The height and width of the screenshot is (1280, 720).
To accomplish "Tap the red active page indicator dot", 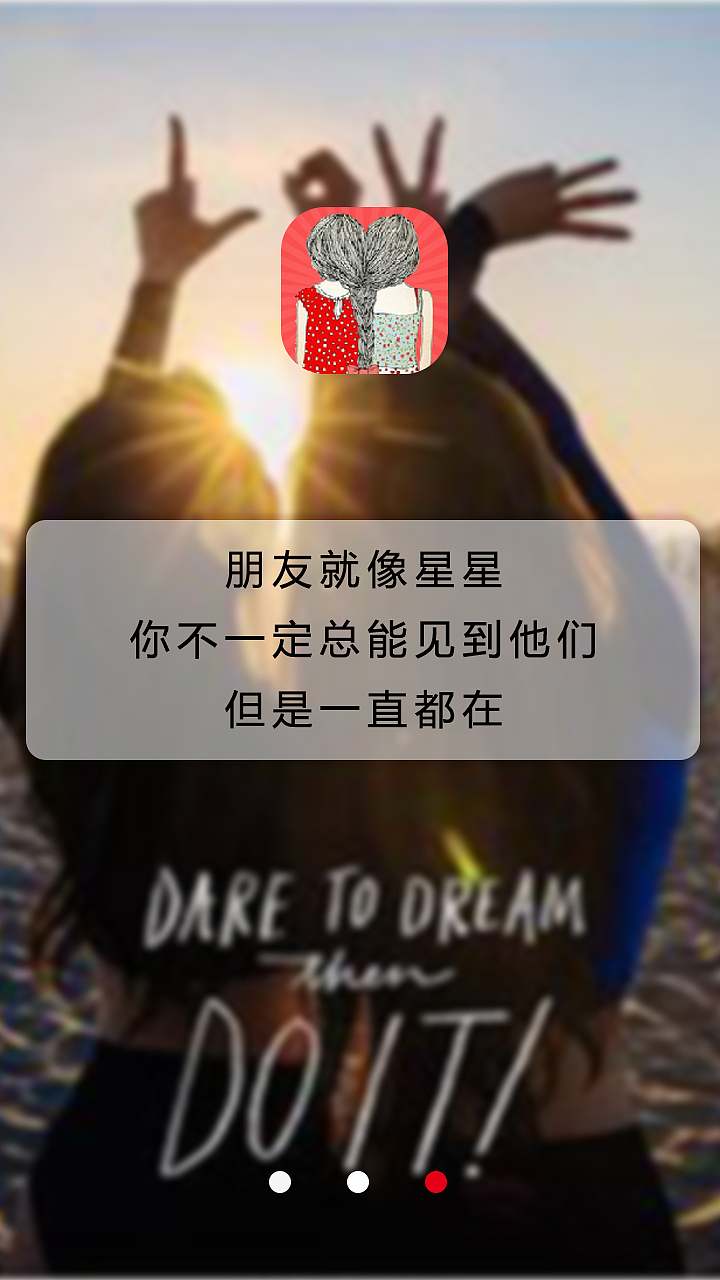I will 436,1182.
